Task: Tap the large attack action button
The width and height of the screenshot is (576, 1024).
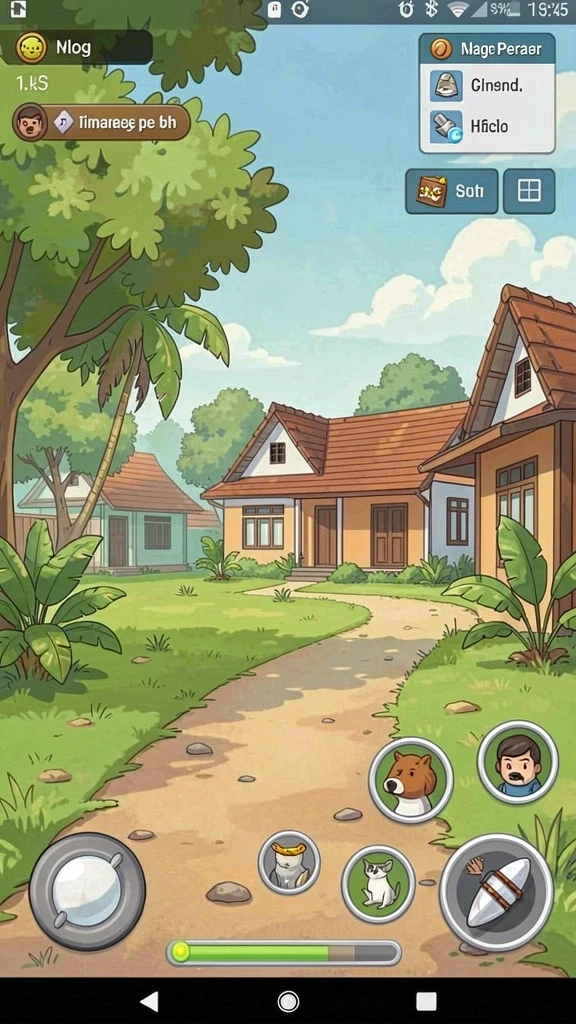Action: [x=497, y=893]
